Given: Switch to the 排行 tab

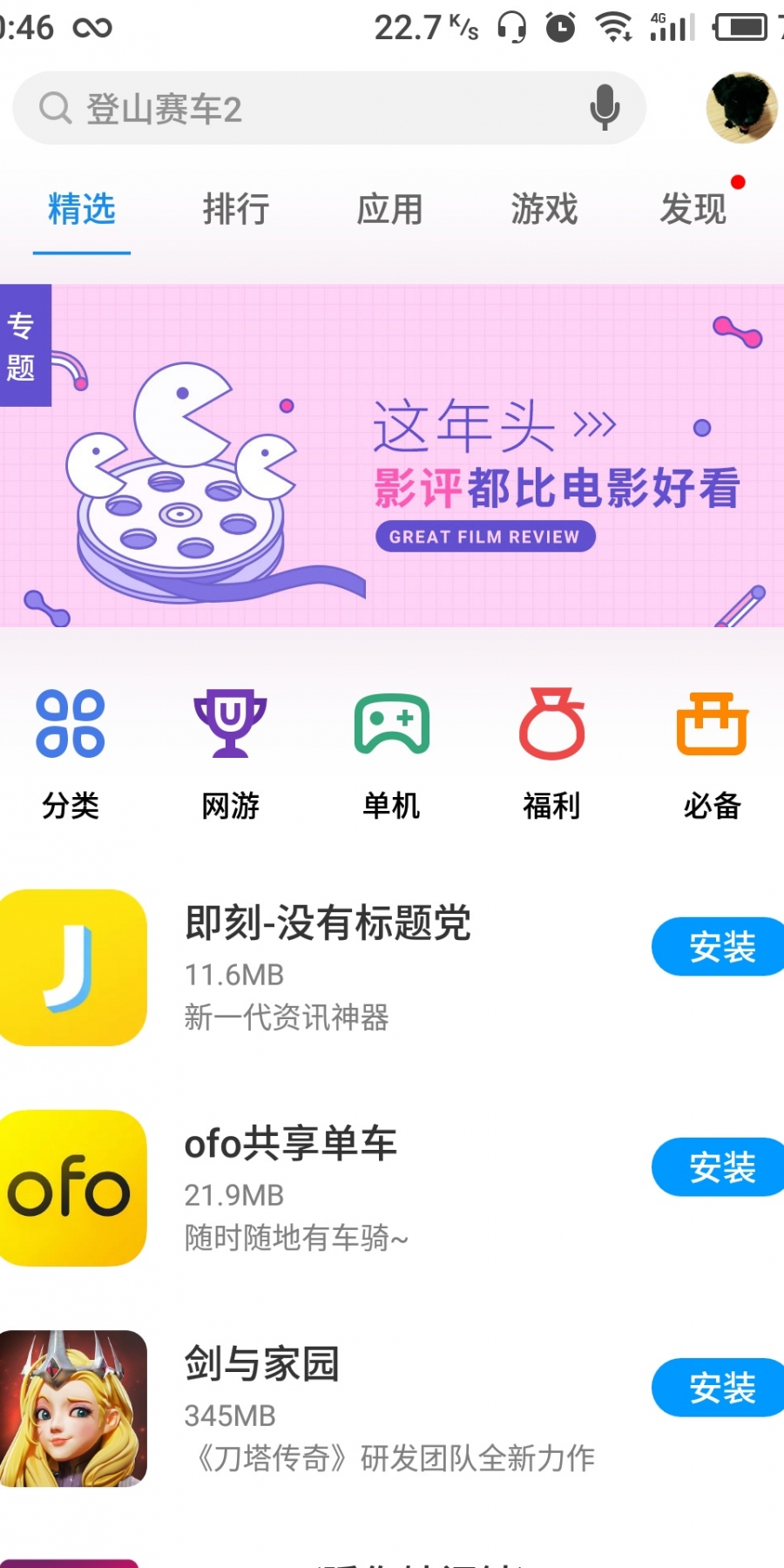Looking at the screenshot, I should [235, 209].
